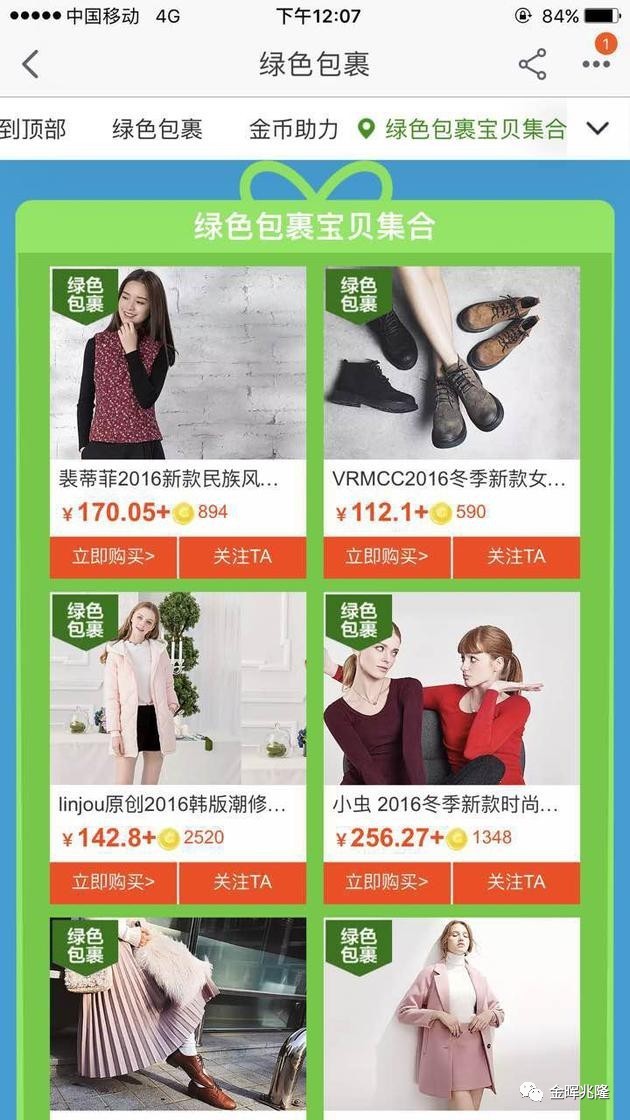This screenshot has width=630, height=1120.
Task: Go back using the top-left arrow
Action: (x=30, y=65)
